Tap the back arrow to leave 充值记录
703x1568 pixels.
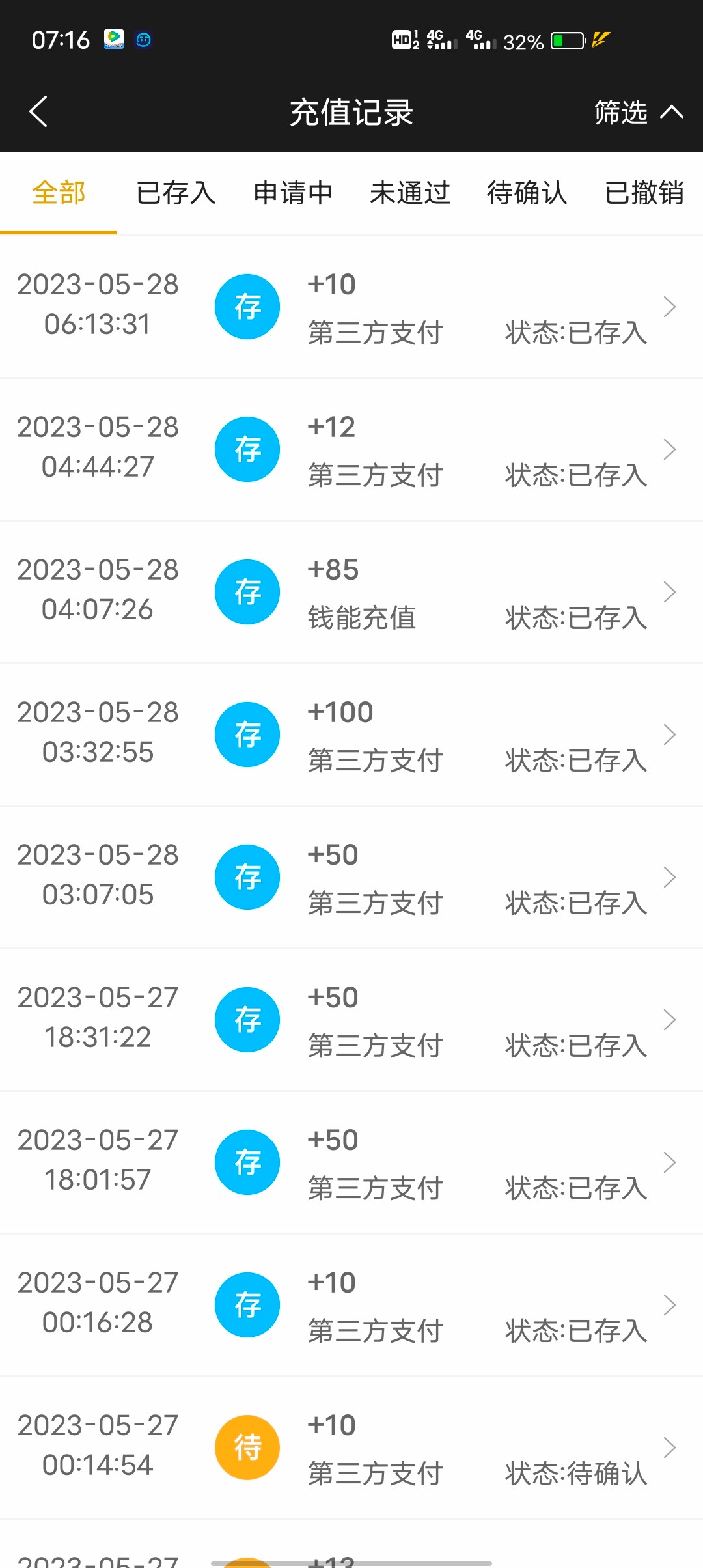coord(37,111)
